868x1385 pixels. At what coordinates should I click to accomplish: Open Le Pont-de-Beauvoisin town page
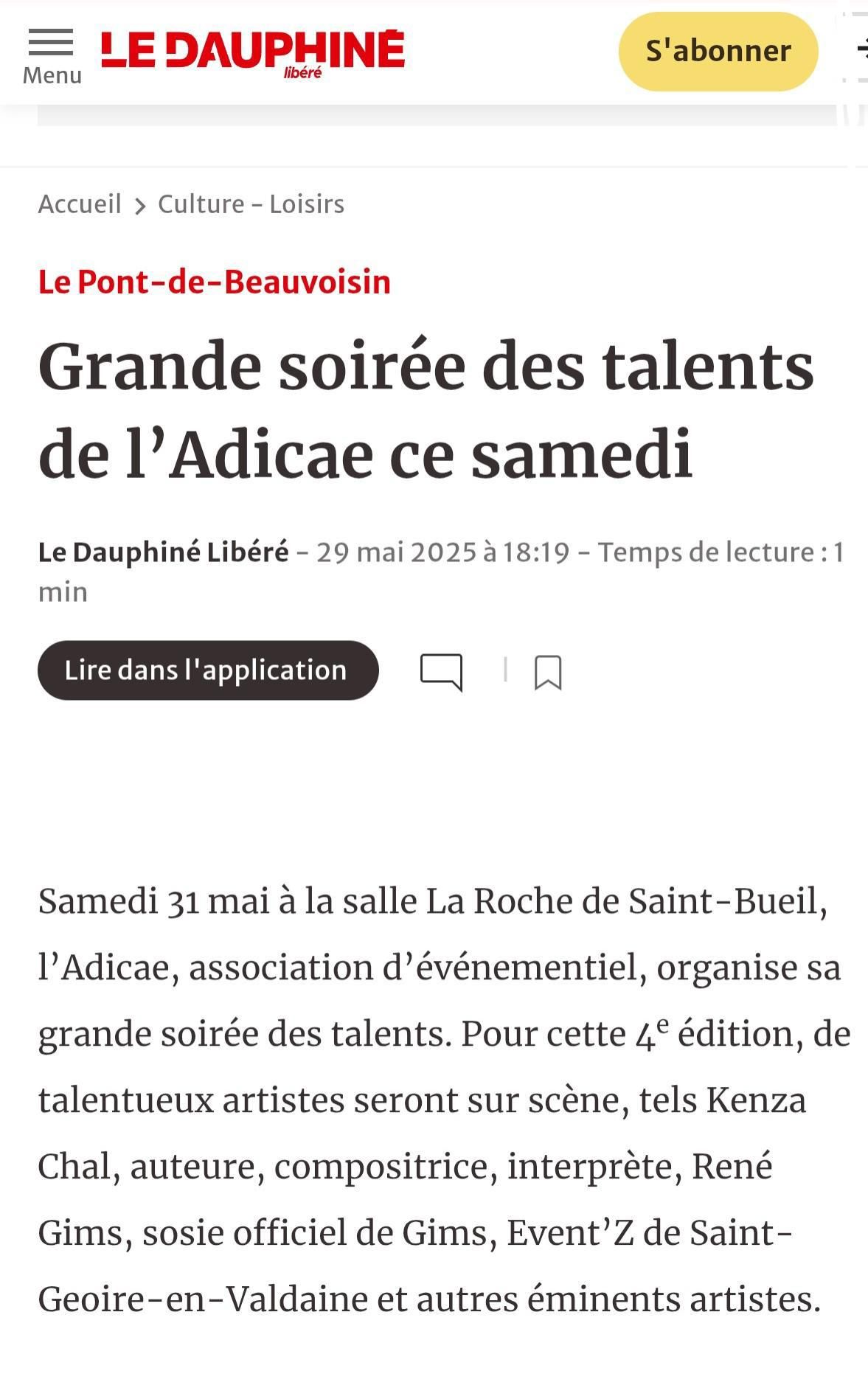214,282
